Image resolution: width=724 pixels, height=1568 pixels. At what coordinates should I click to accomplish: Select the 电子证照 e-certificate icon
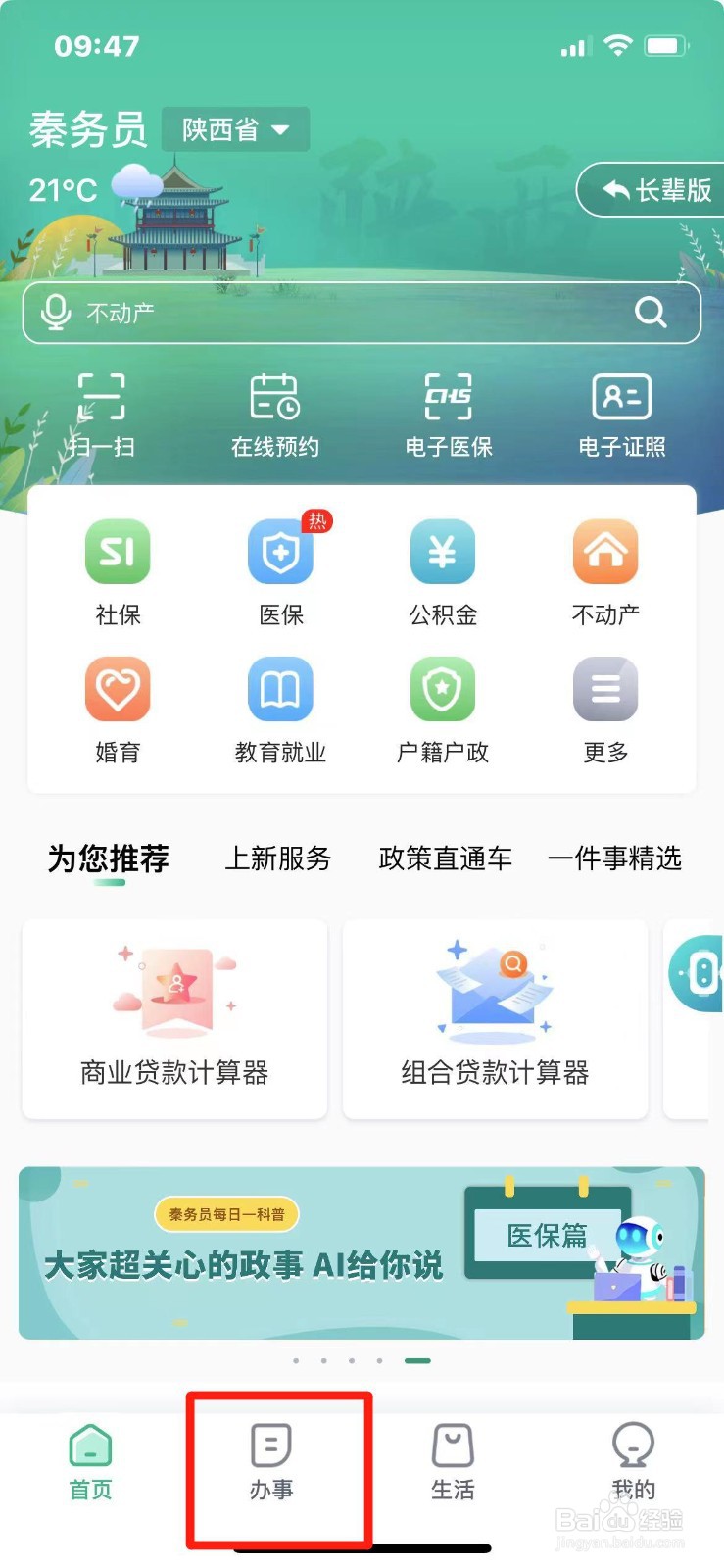(x=621, y=412)
